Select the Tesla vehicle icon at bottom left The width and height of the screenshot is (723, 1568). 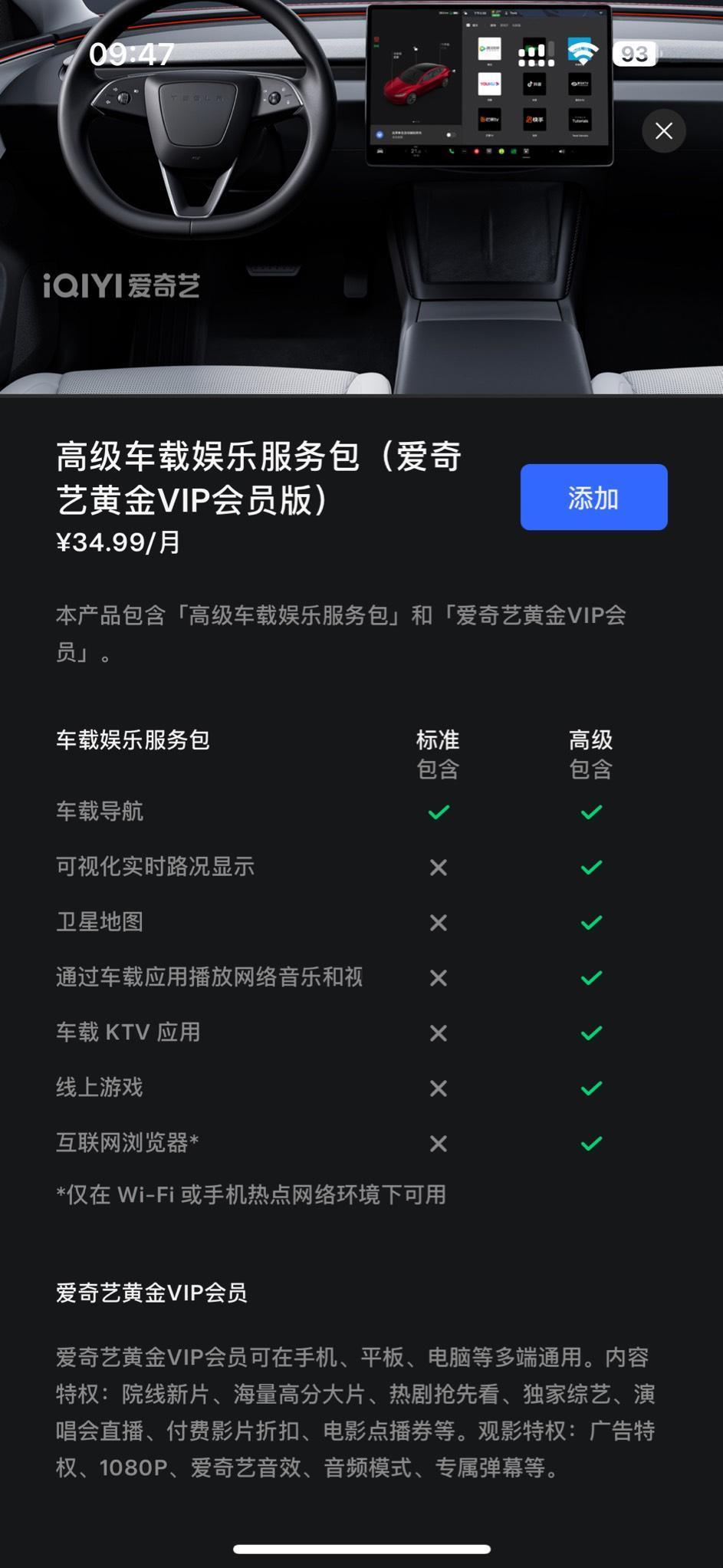pos(380,150)
